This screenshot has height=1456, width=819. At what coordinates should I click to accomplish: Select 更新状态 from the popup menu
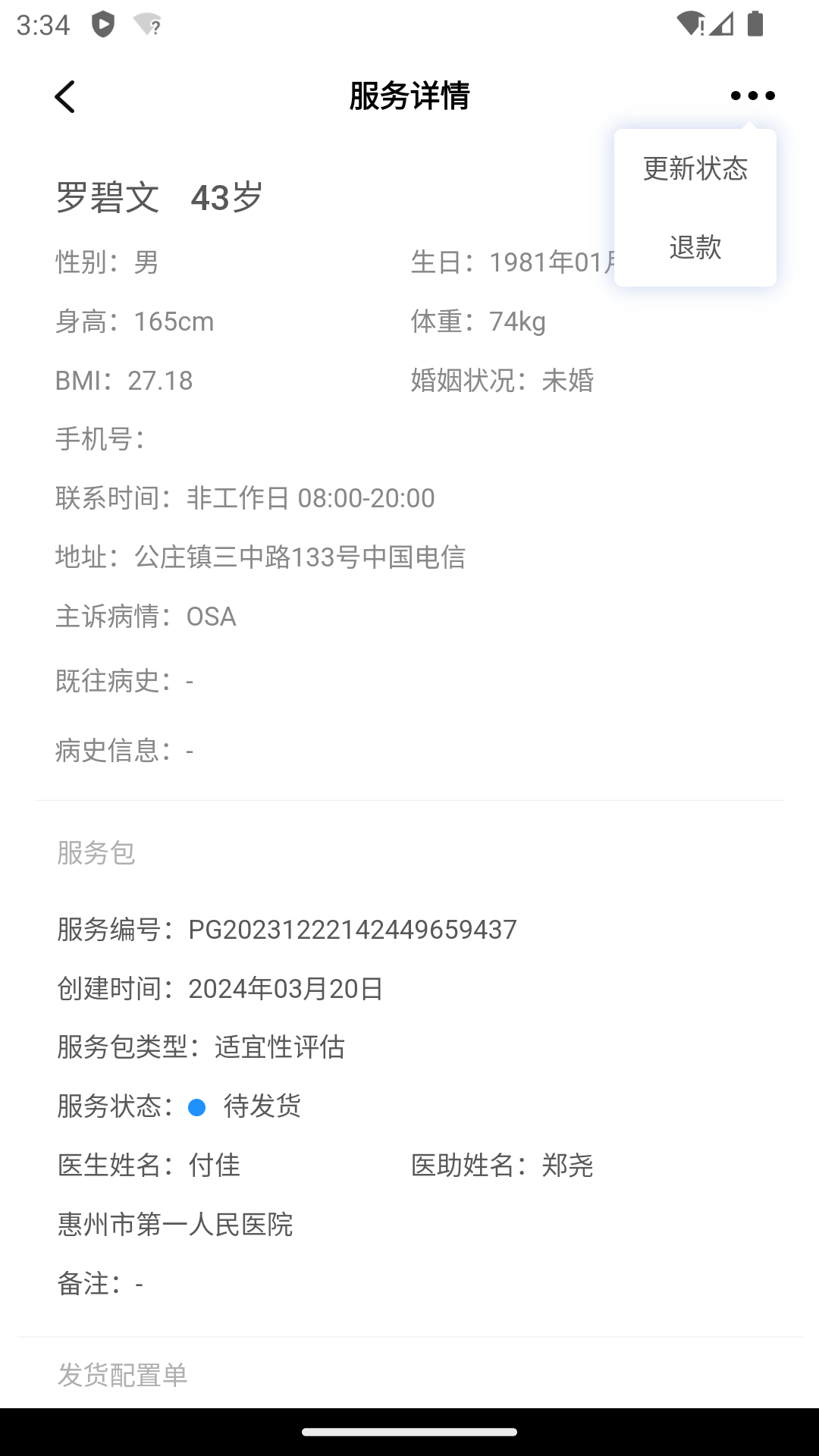695,168
